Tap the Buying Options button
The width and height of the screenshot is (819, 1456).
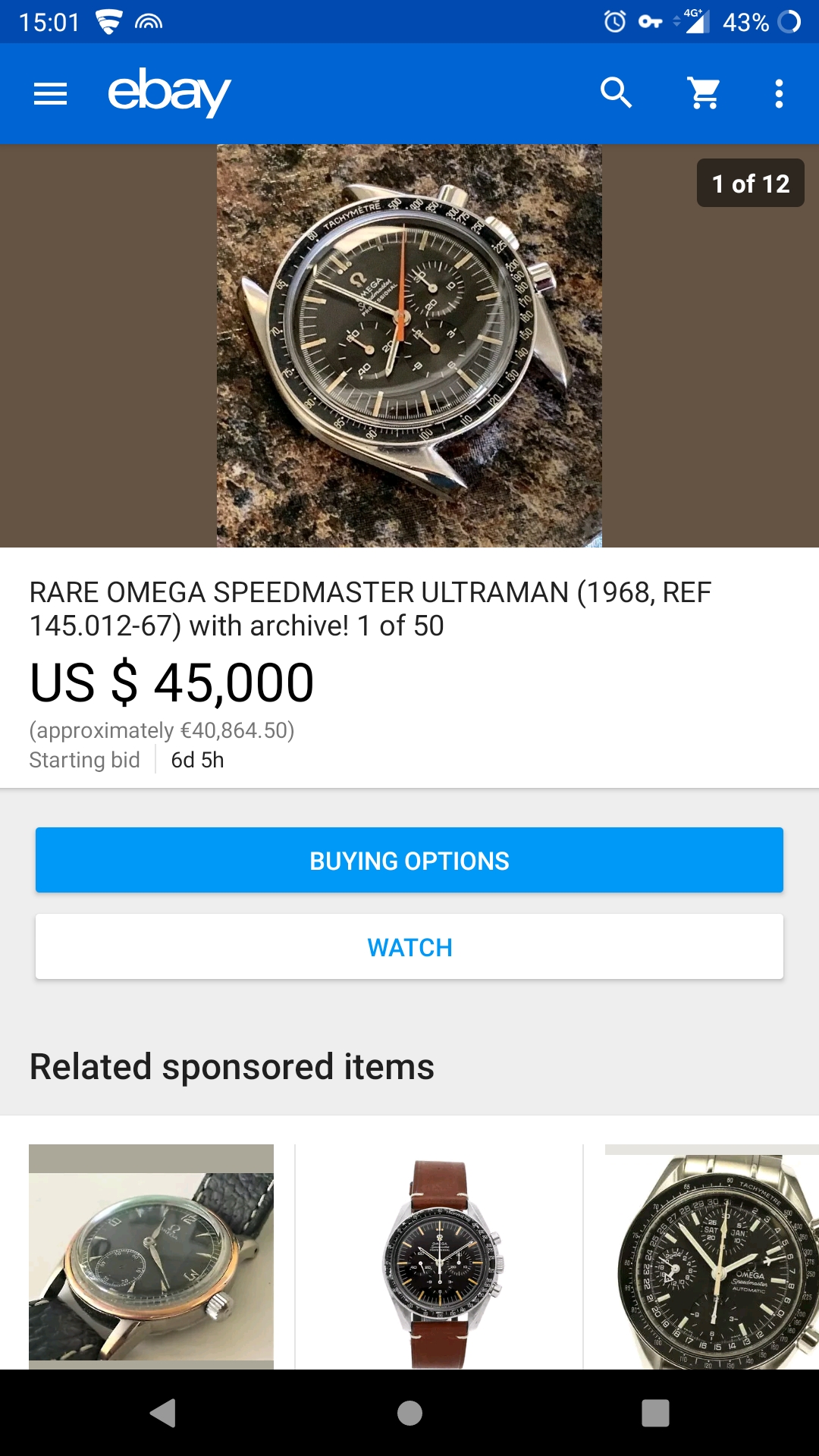[409, 860]
